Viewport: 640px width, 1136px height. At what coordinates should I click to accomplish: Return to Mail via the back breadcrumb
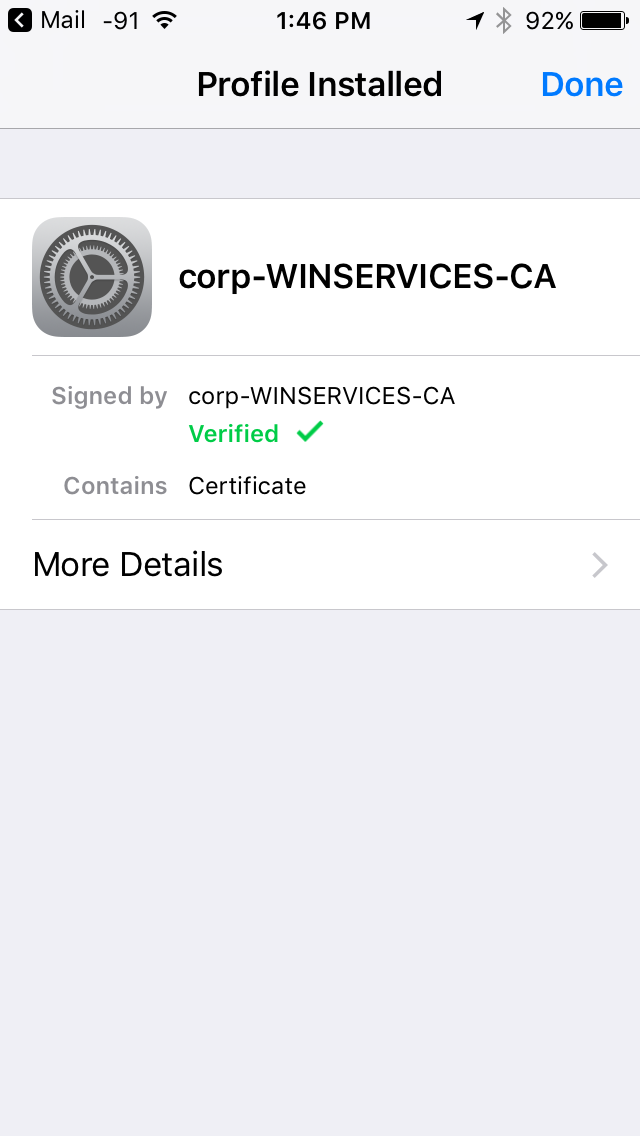coord(46,20)
